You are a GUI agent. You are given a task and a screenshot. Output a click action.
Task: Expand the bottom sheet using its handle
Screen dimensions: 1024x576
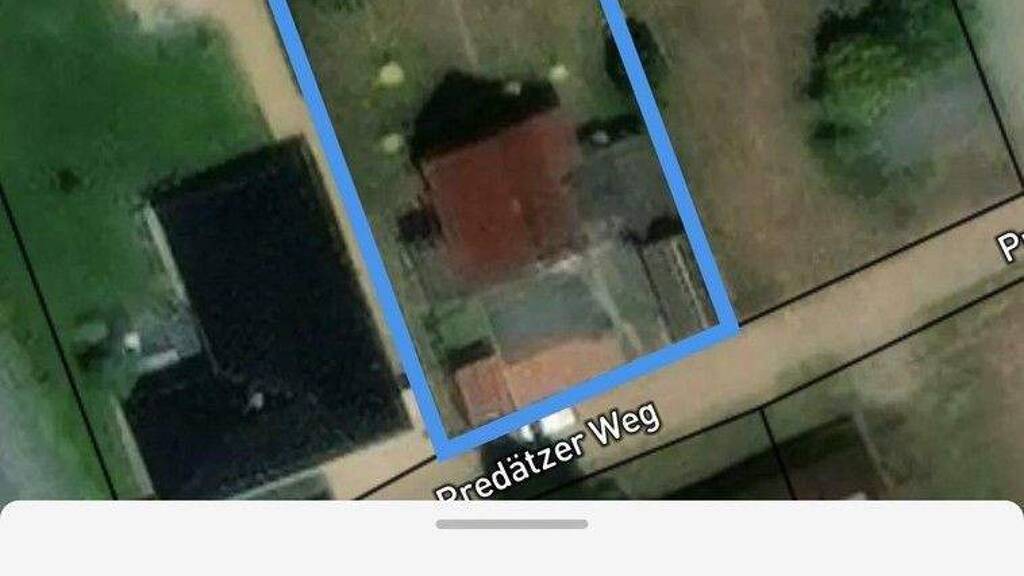coord(511,524)
